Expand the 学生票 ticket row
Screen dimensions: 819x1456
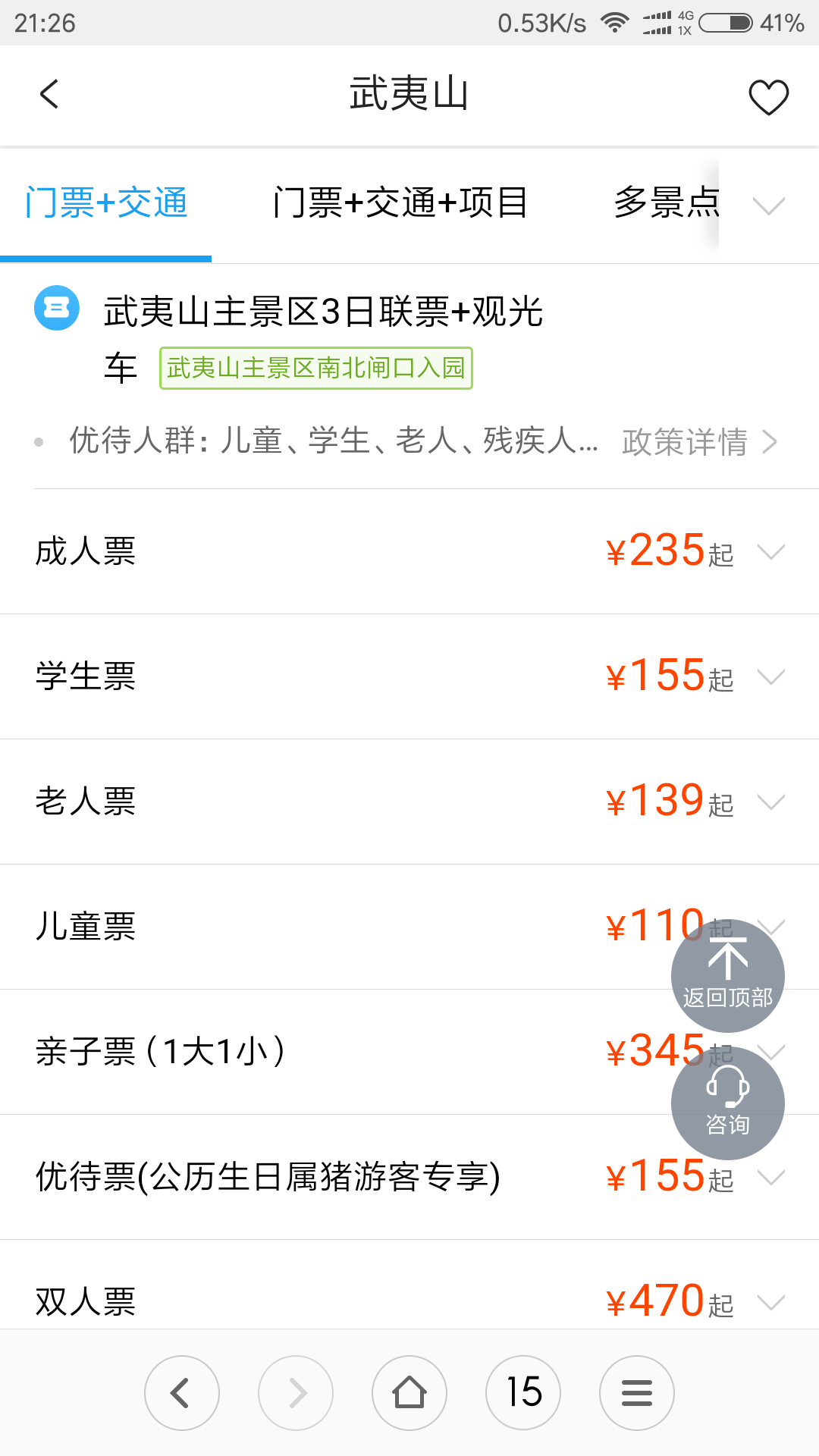tap(770, 676)
